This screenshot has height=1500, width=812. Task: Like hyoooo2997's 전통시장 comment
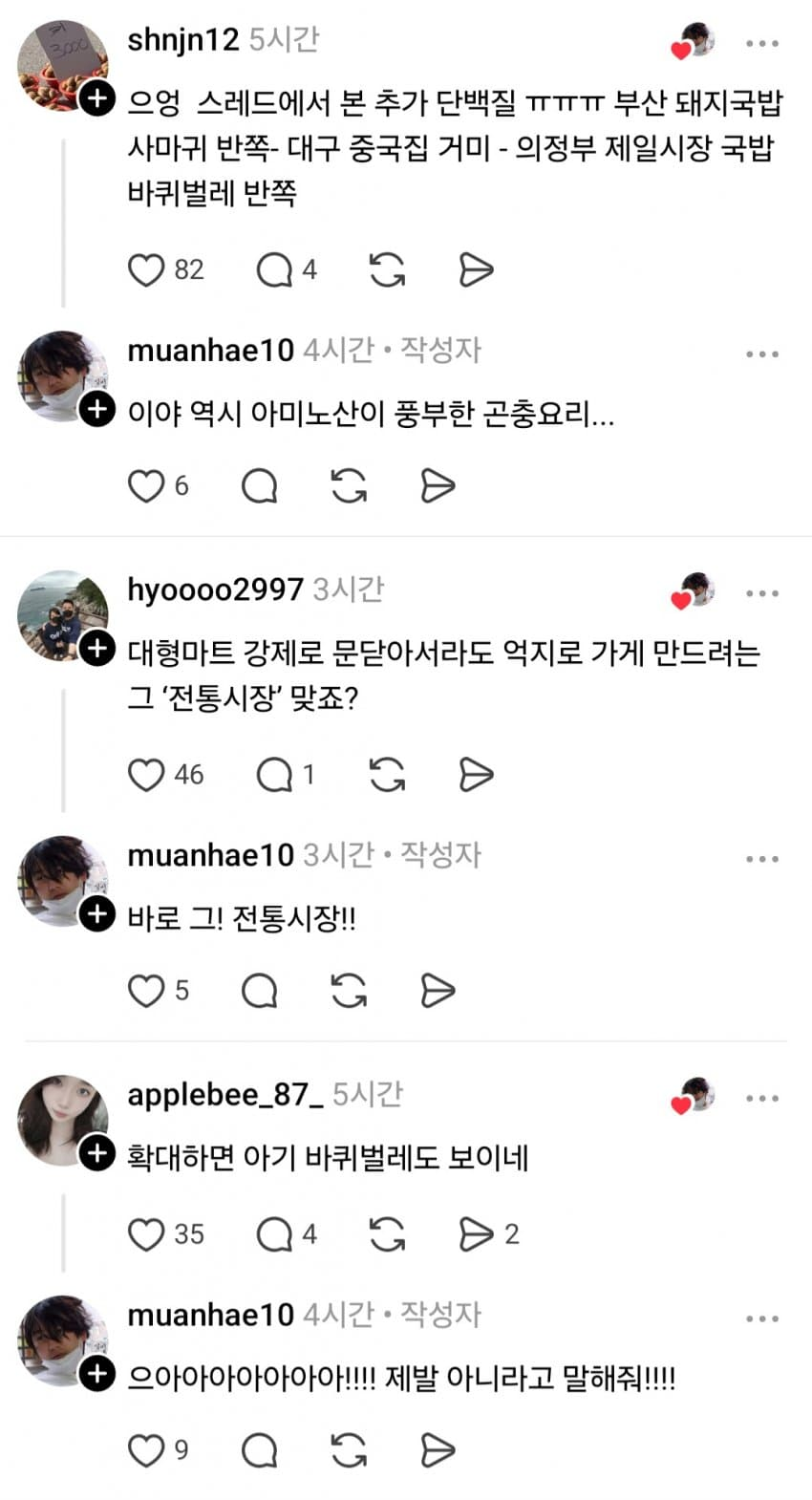pos(146,775)
